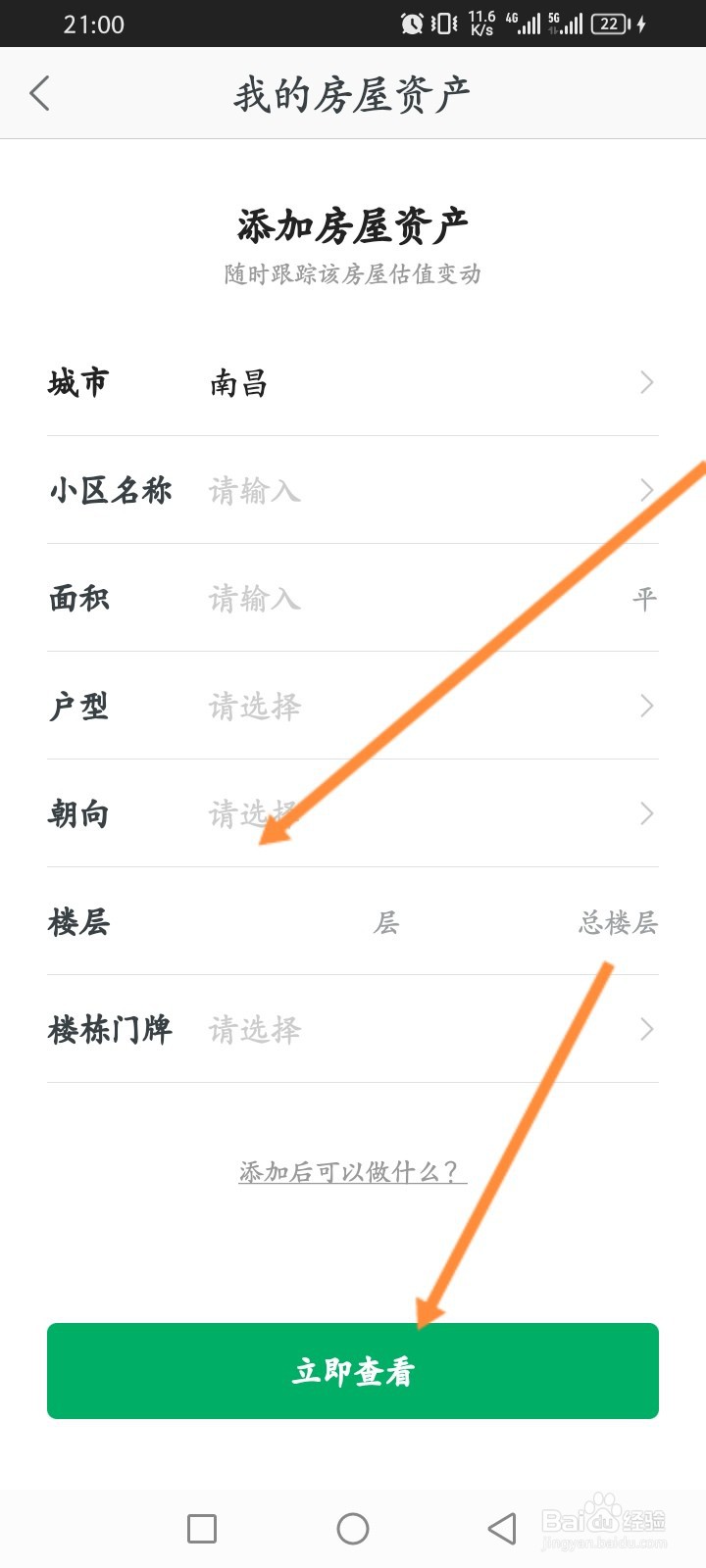Tap the square recents navigation icon
Screen dimensions: 706x1568
(201, 1528)
